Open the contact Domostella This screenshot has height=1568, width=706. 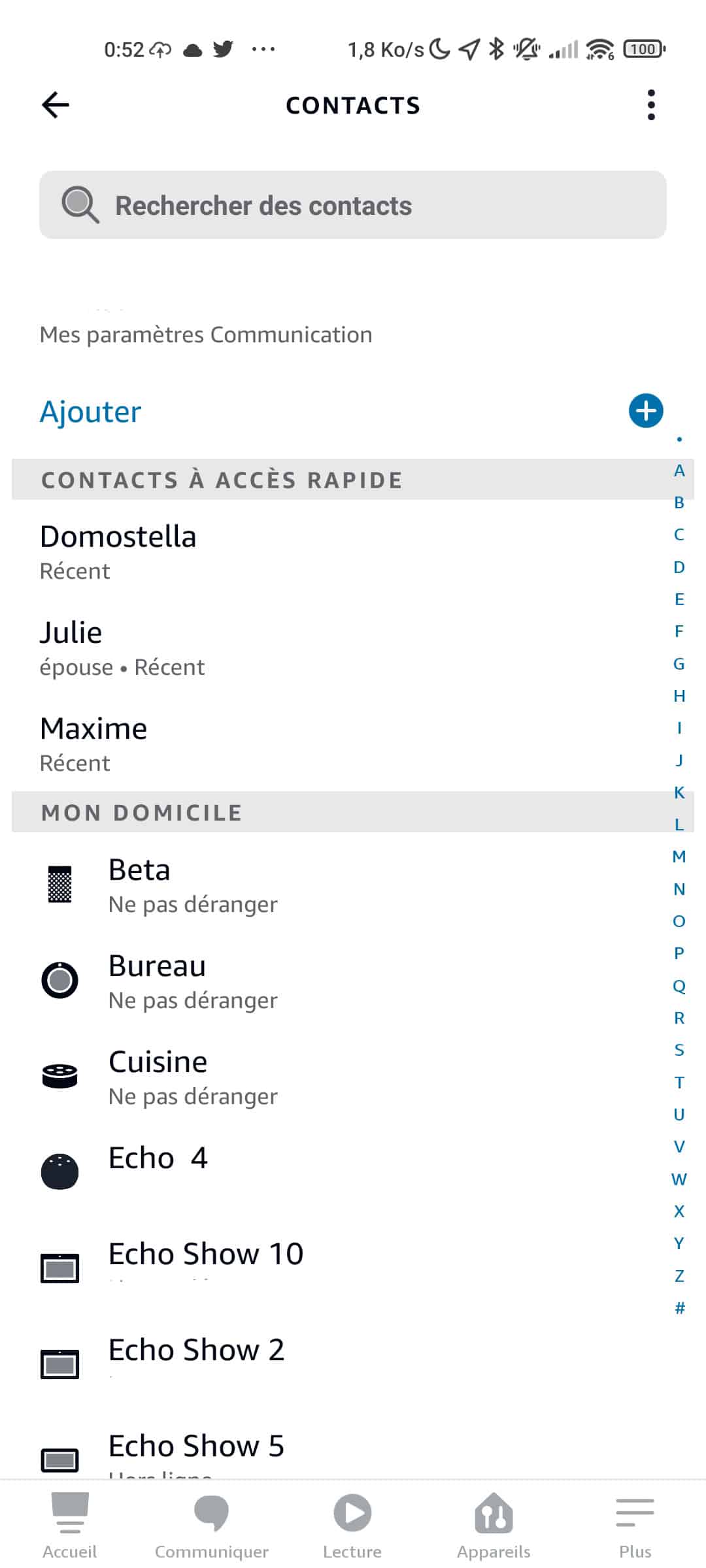(340, 551)
